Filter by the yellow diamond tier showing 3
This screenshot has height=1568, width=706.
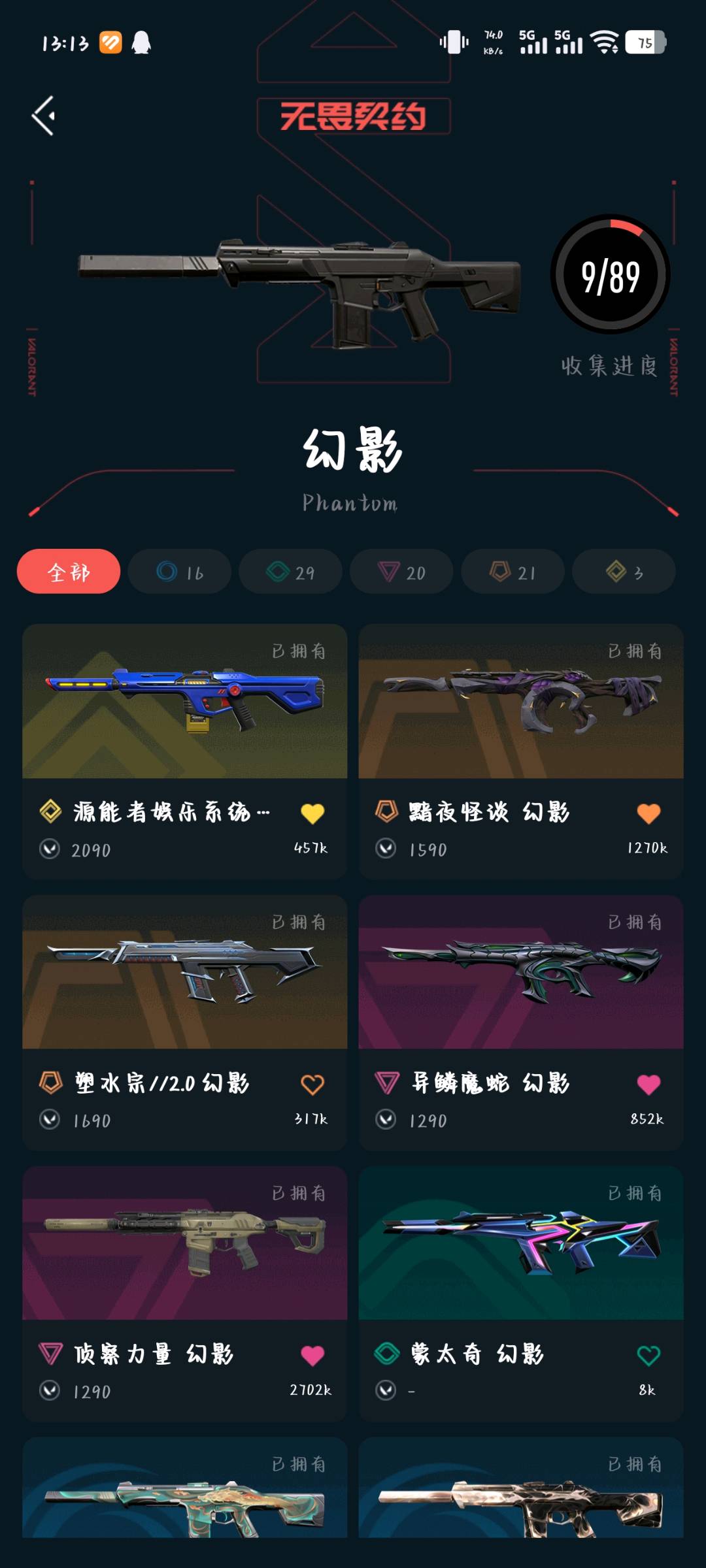click(x=624, y=572)
